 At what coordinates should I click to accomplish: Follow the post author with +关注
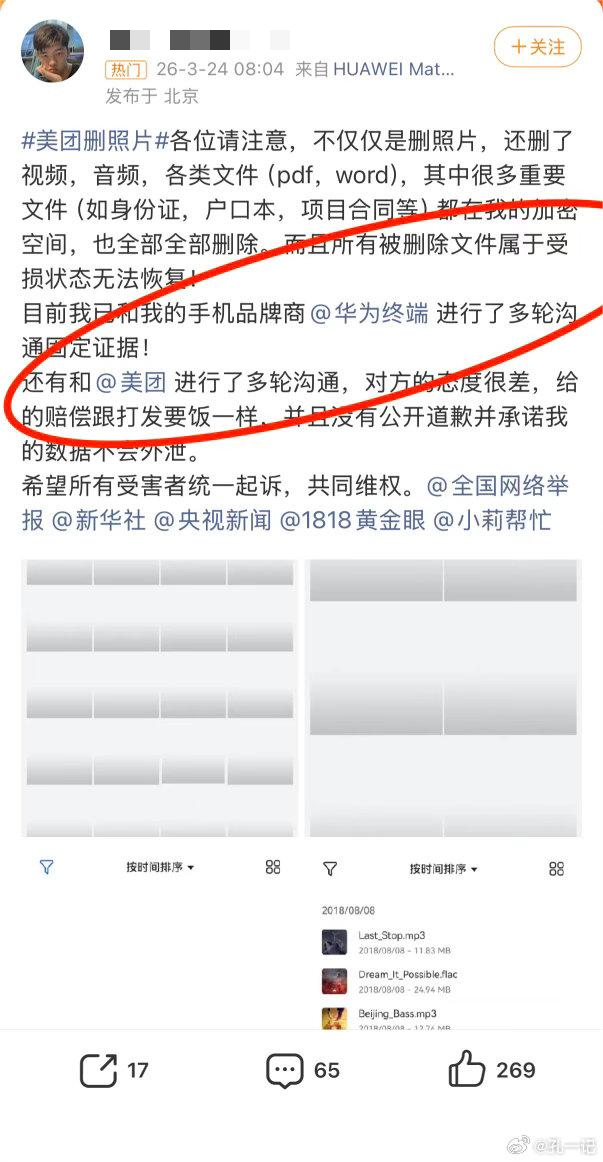537,47
